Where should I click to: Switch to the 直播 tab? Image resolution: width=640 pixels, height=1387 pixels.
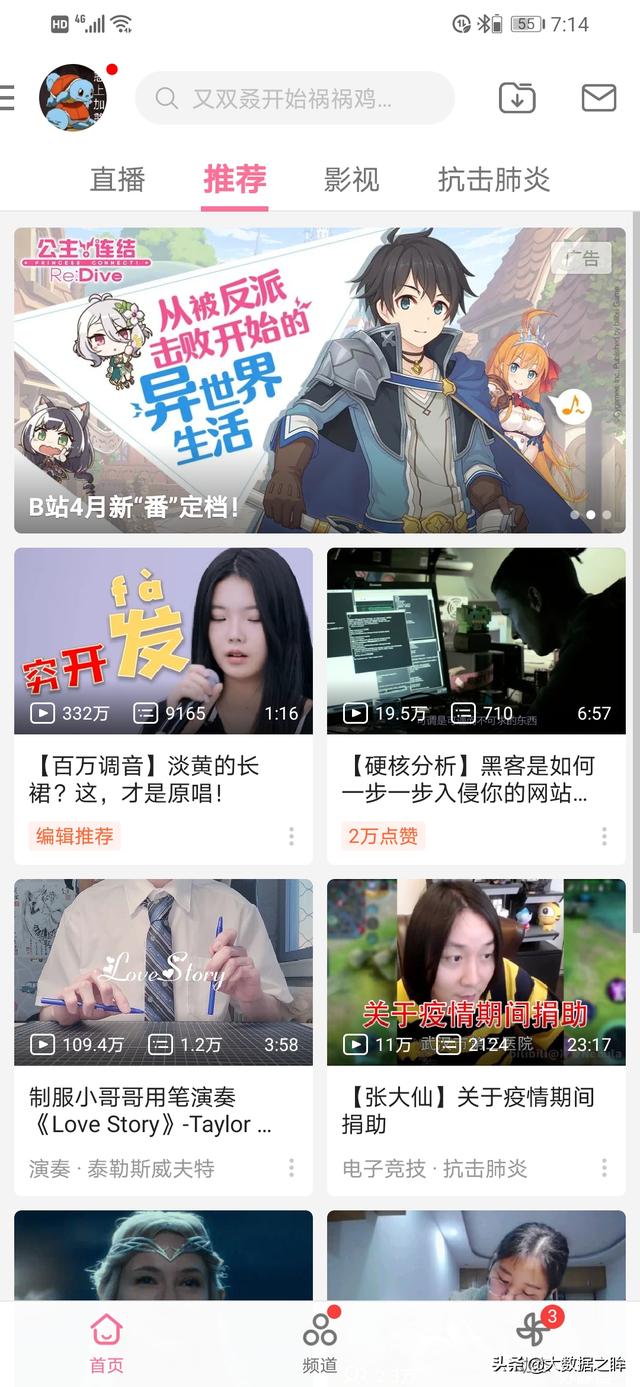pyautogui.click(x=118, y=180)
